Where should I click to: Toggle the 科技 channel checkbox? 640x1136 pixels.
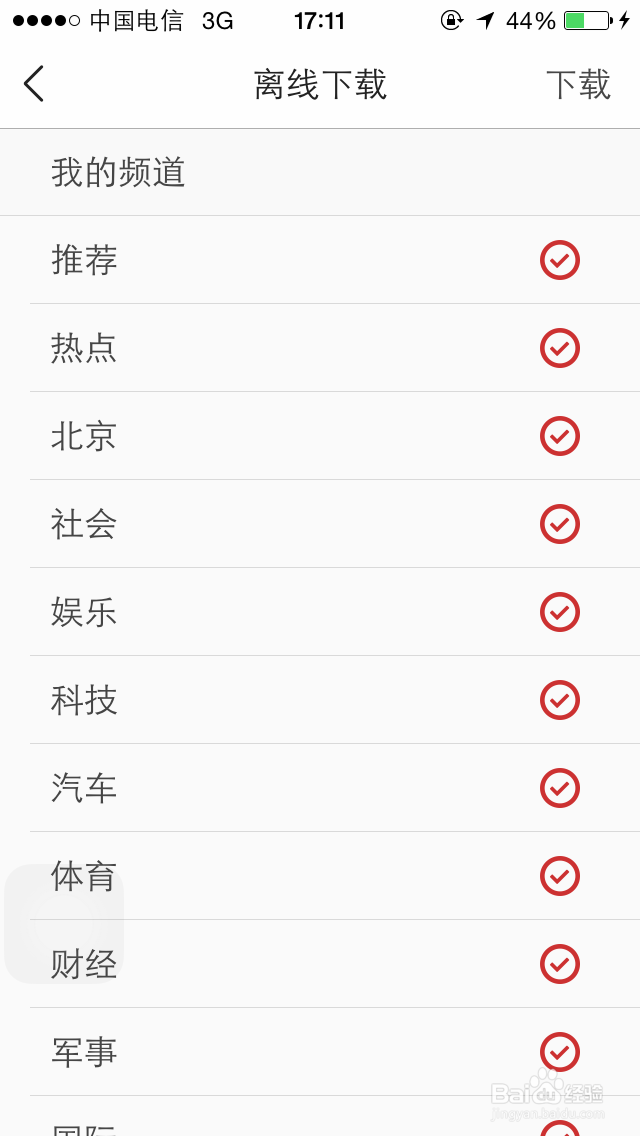pos(560,700)
